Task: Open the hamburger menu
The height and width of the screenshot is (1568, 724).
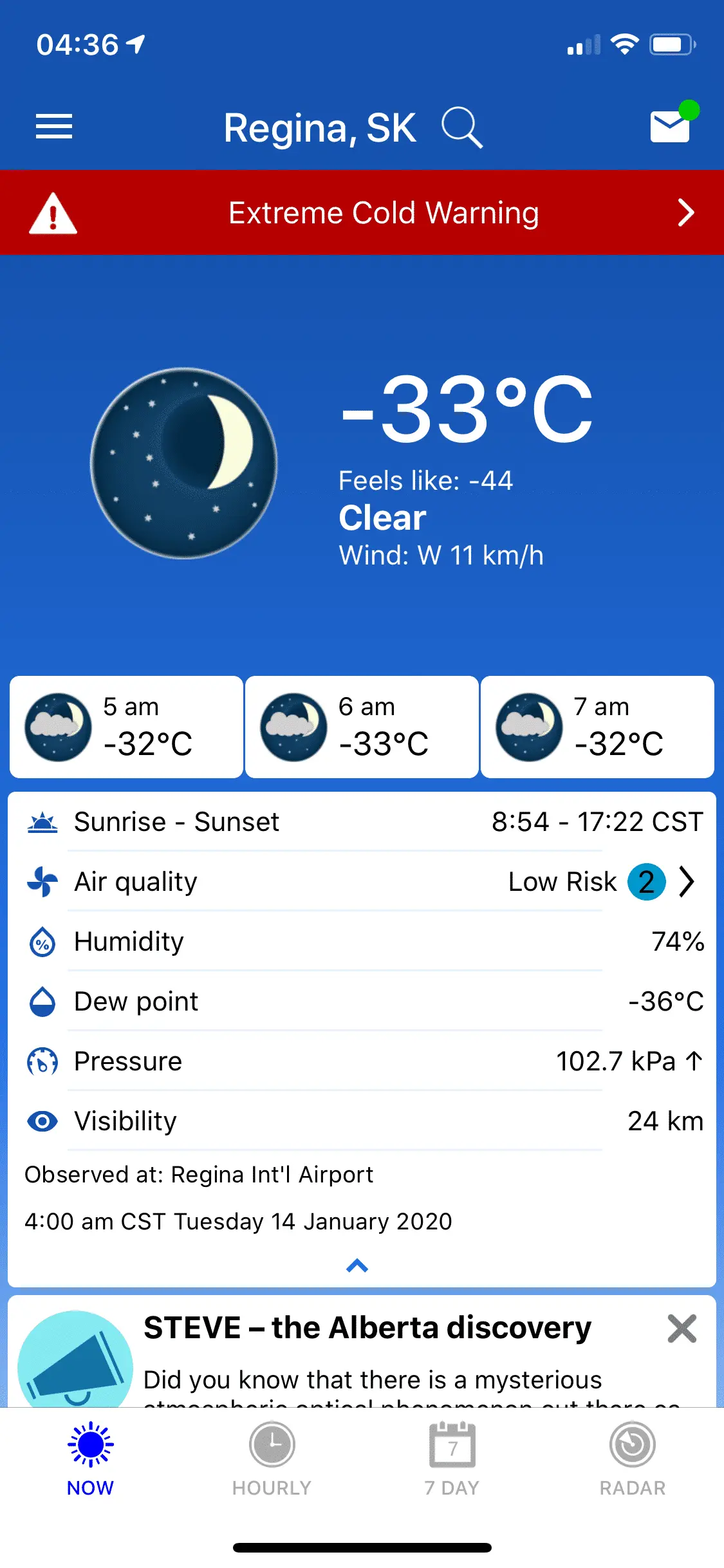Action: (54, 126)
